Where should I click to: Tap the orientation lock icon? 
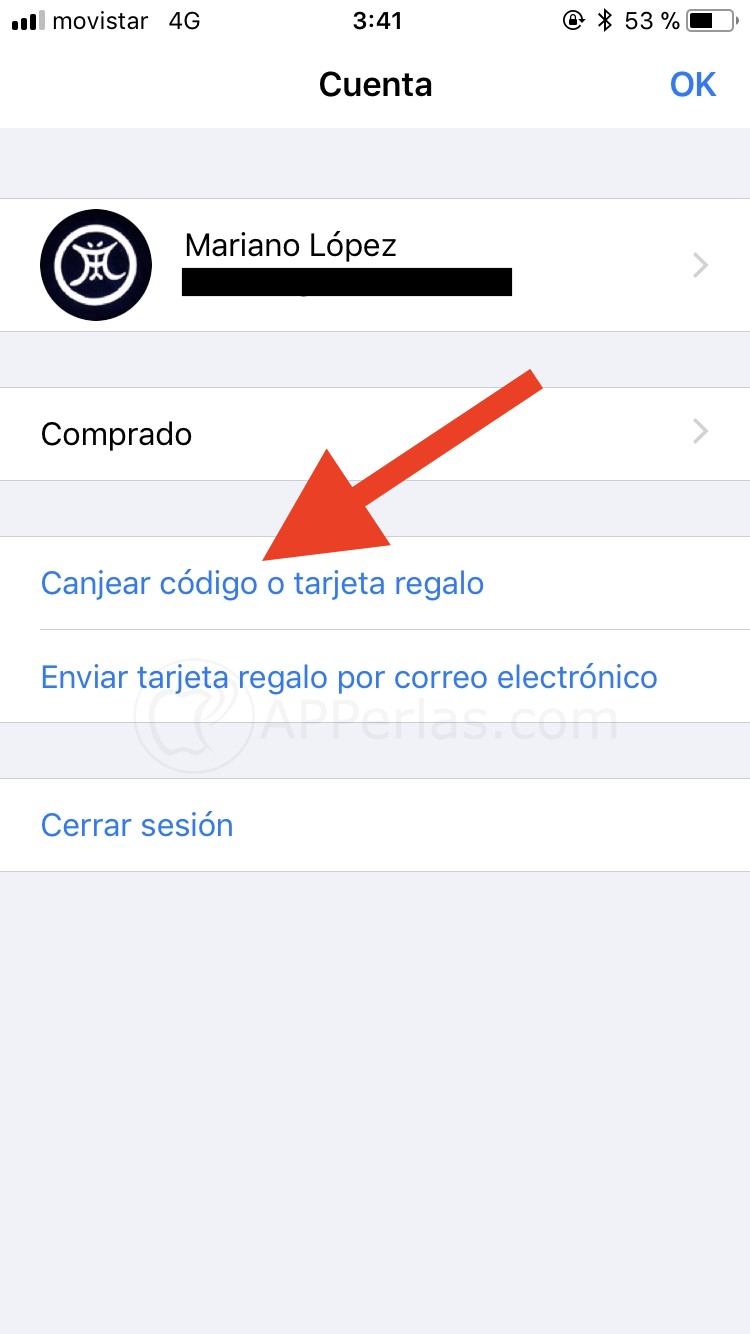pyautogui.click(x=572, y=19)
